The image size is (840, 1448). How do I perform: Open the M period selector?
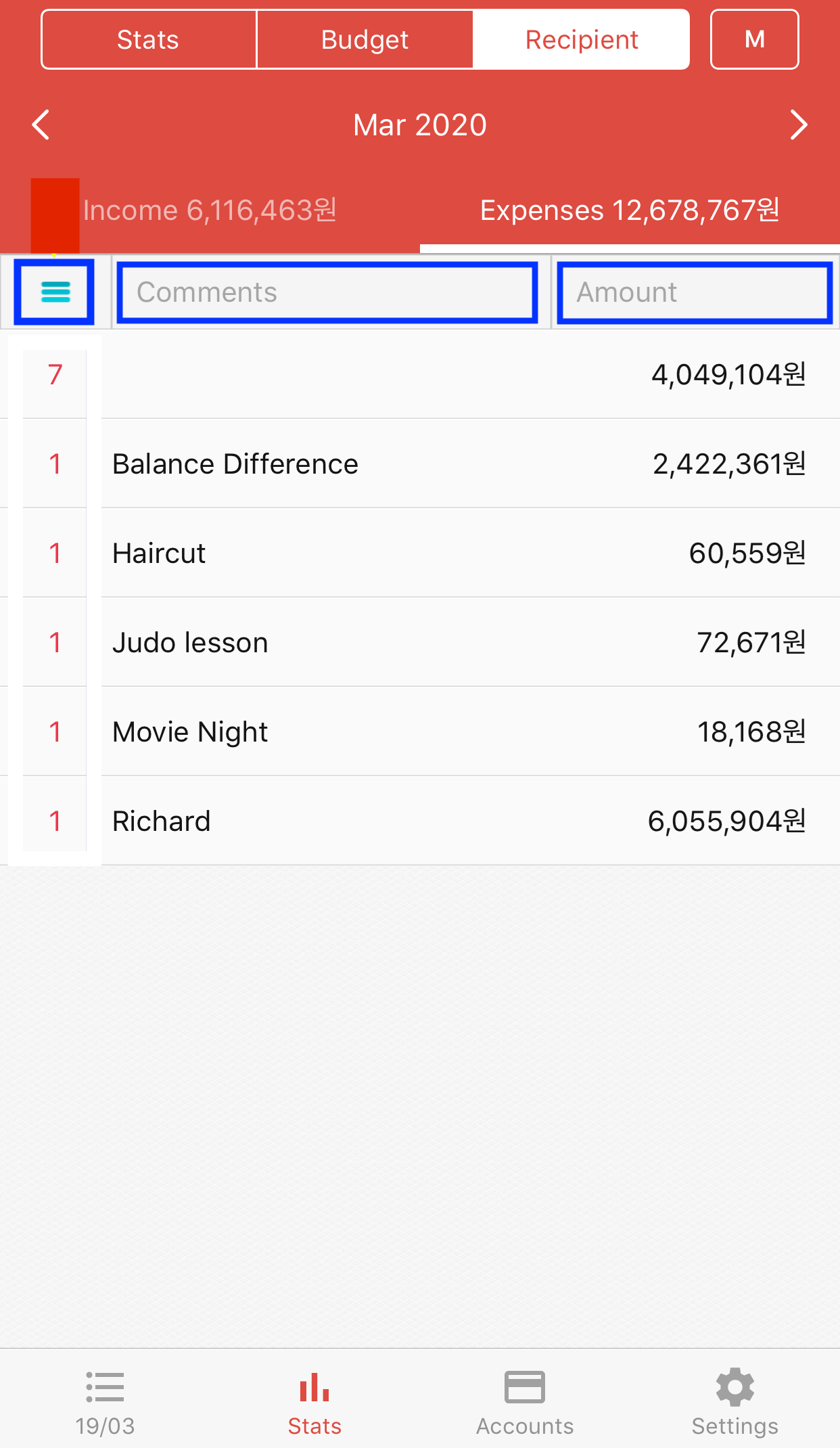point(755,39)
